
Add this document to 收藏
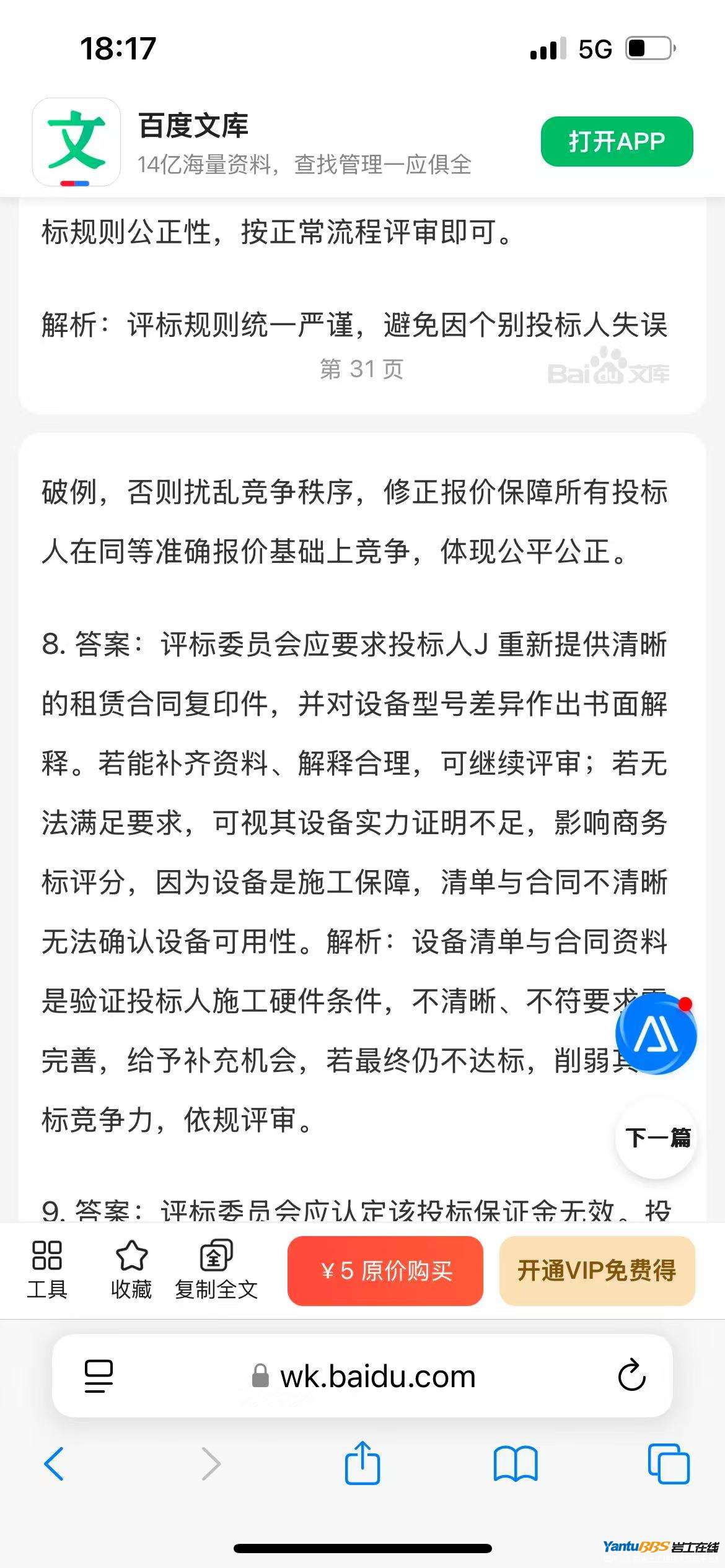tap(131, 1270)
